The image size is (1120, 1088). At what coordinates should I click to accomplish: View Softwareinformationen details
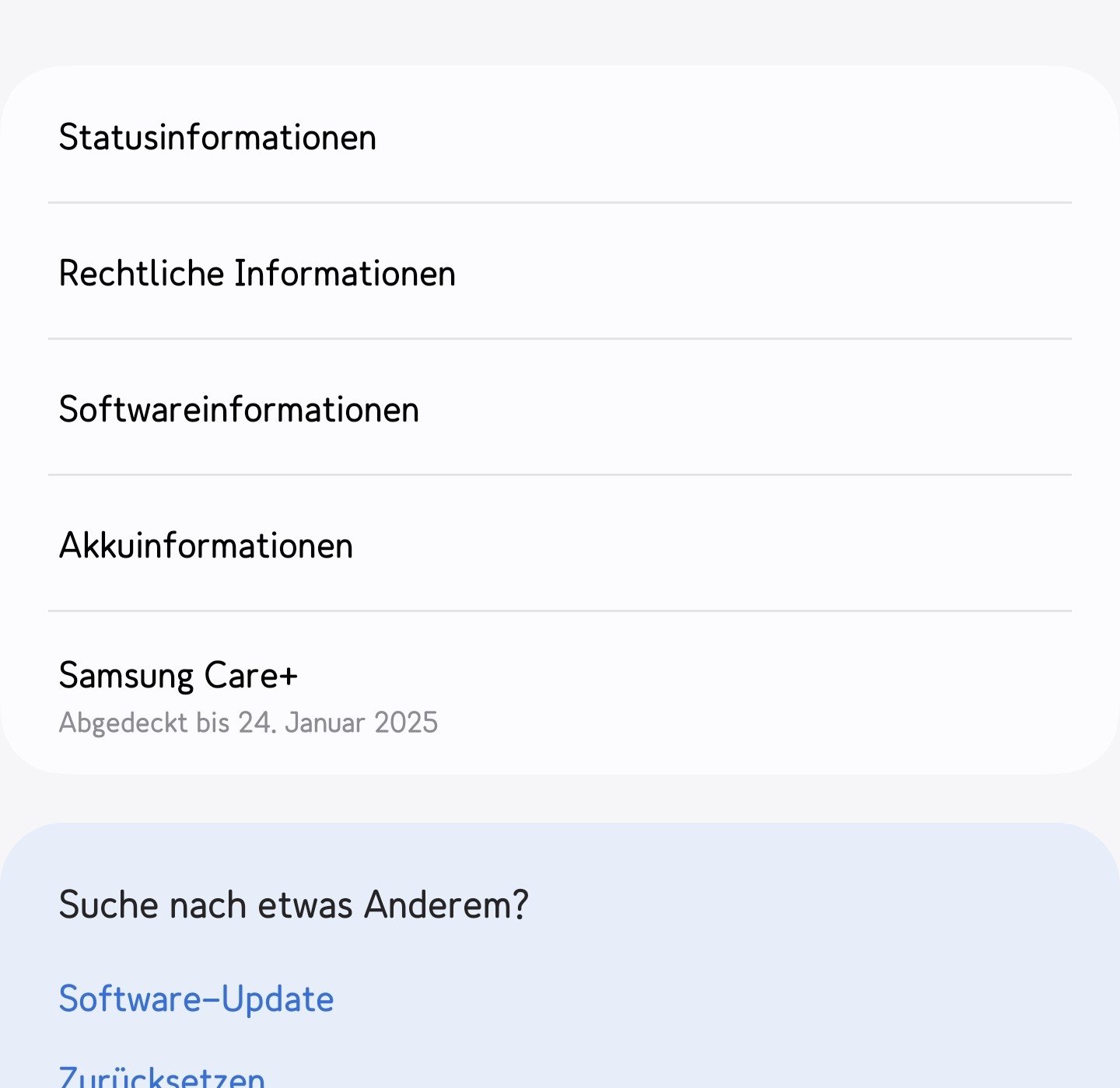tap(240, 409)
